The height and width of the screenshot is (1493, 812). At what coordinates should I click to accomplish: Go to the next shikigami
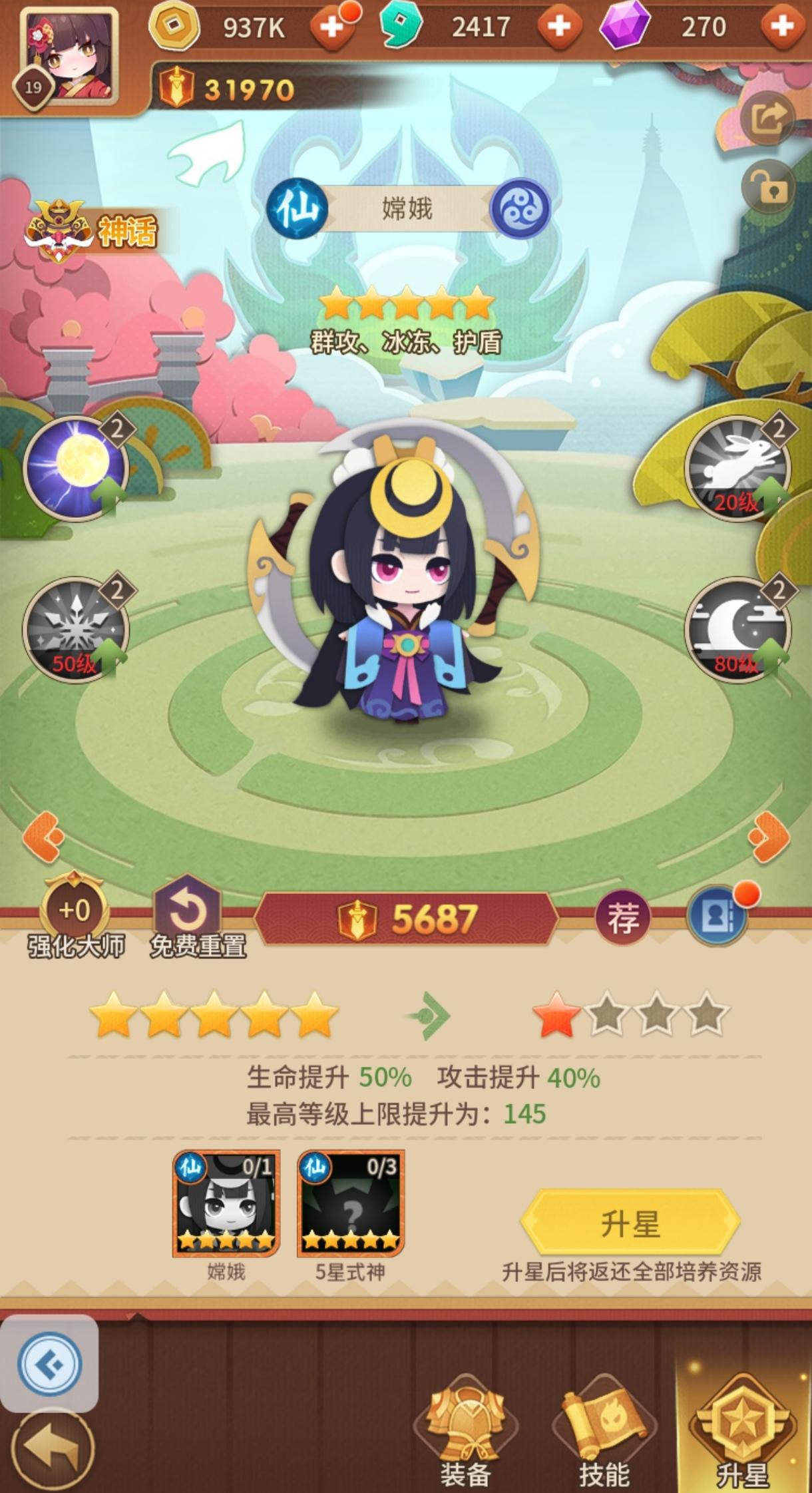coord(769,837)
